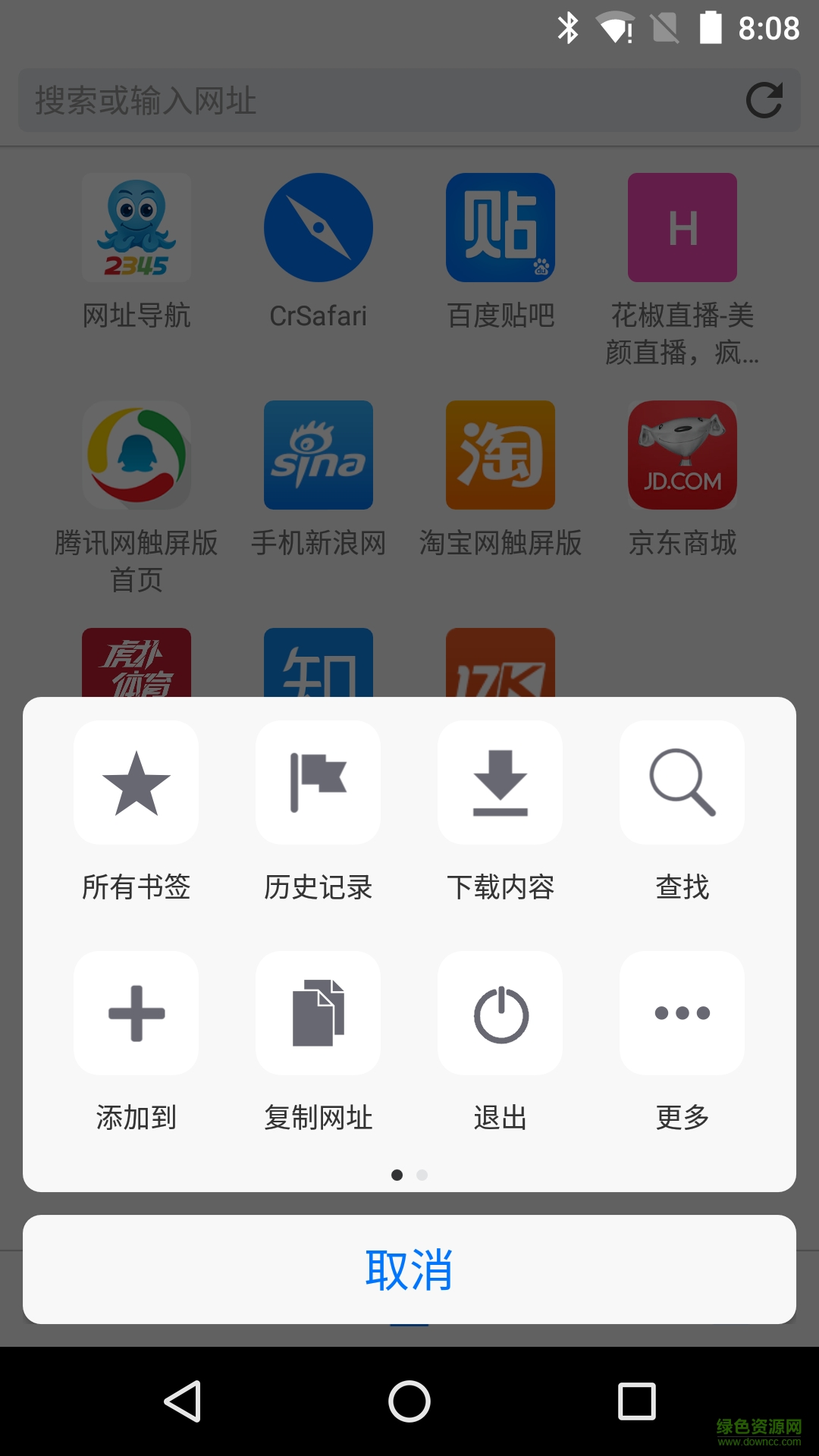Open 更多 (more options)
The image size is (819, 1456).
[x=682, y=1013]
